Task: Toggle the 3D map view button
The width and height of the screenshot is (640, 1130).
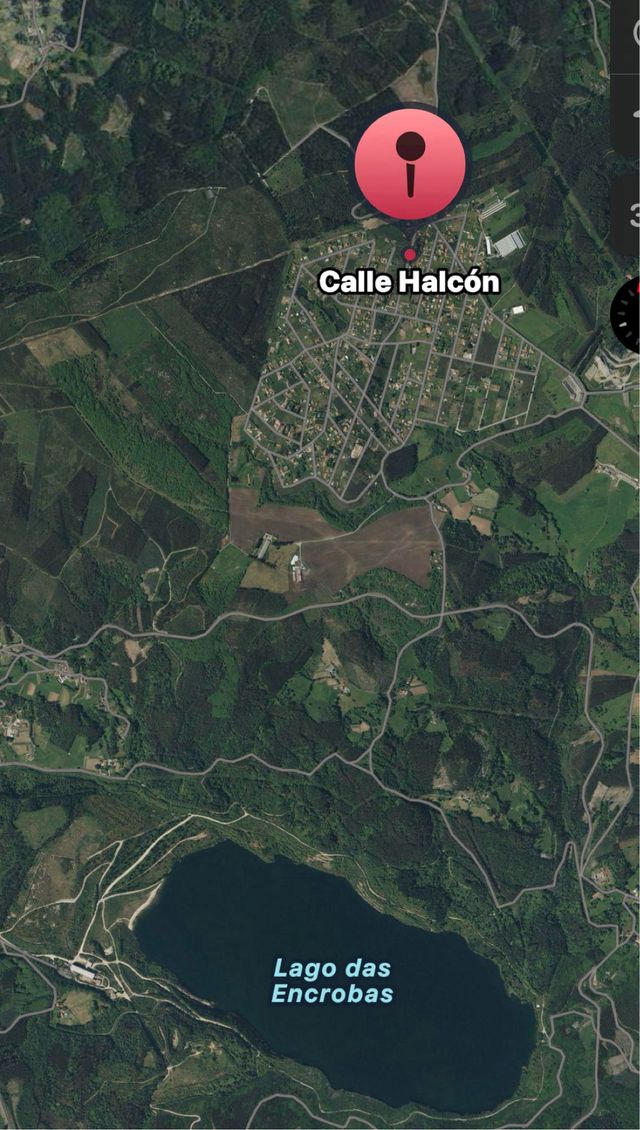Action: coord(630,214)
